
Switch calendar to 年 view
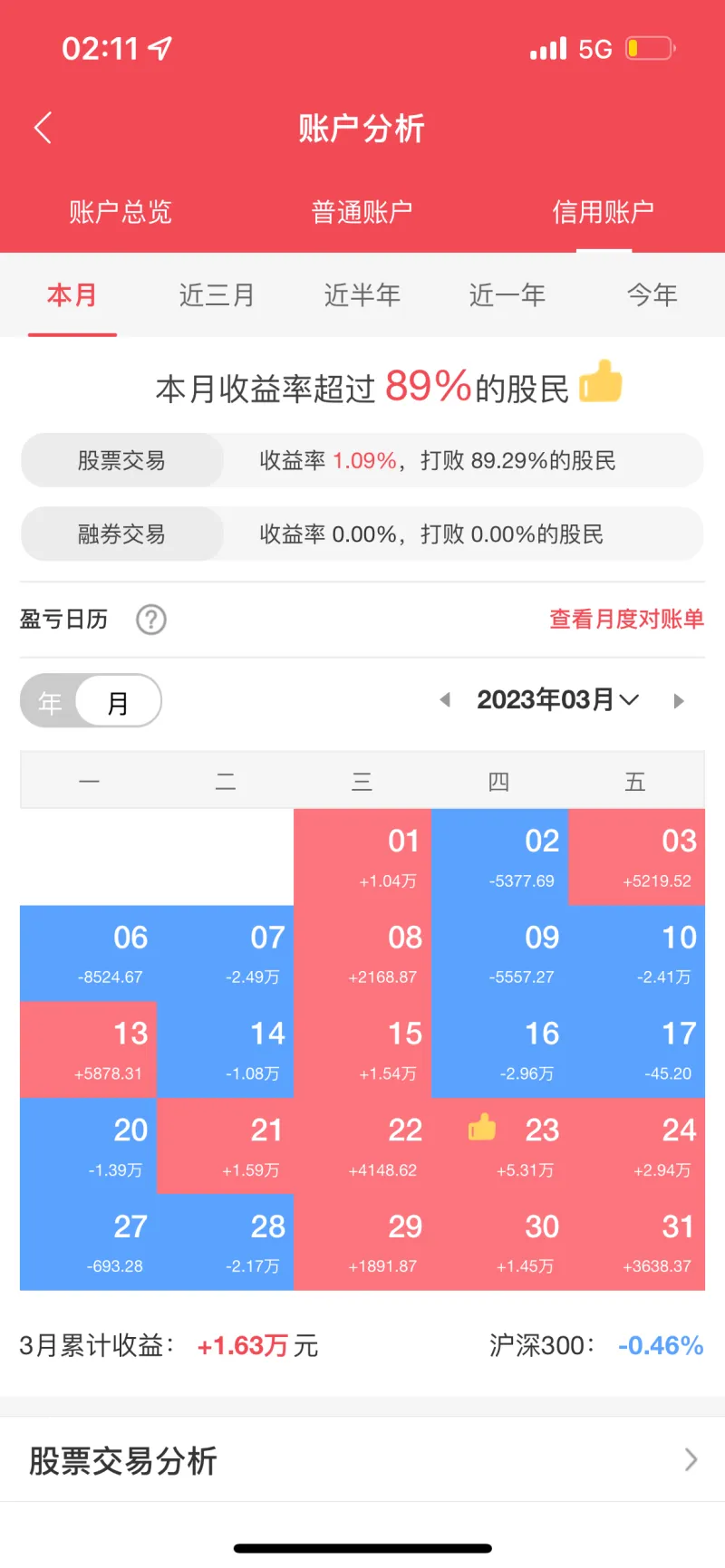coord(50,702)
